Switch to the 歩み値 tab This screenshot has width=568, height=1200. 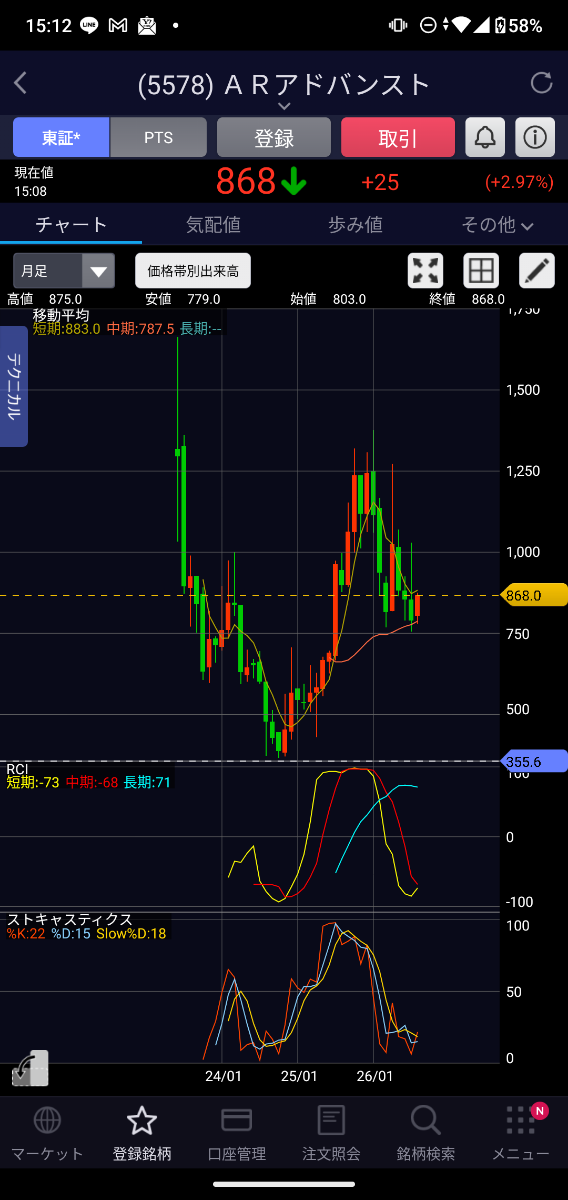point(355,225)
